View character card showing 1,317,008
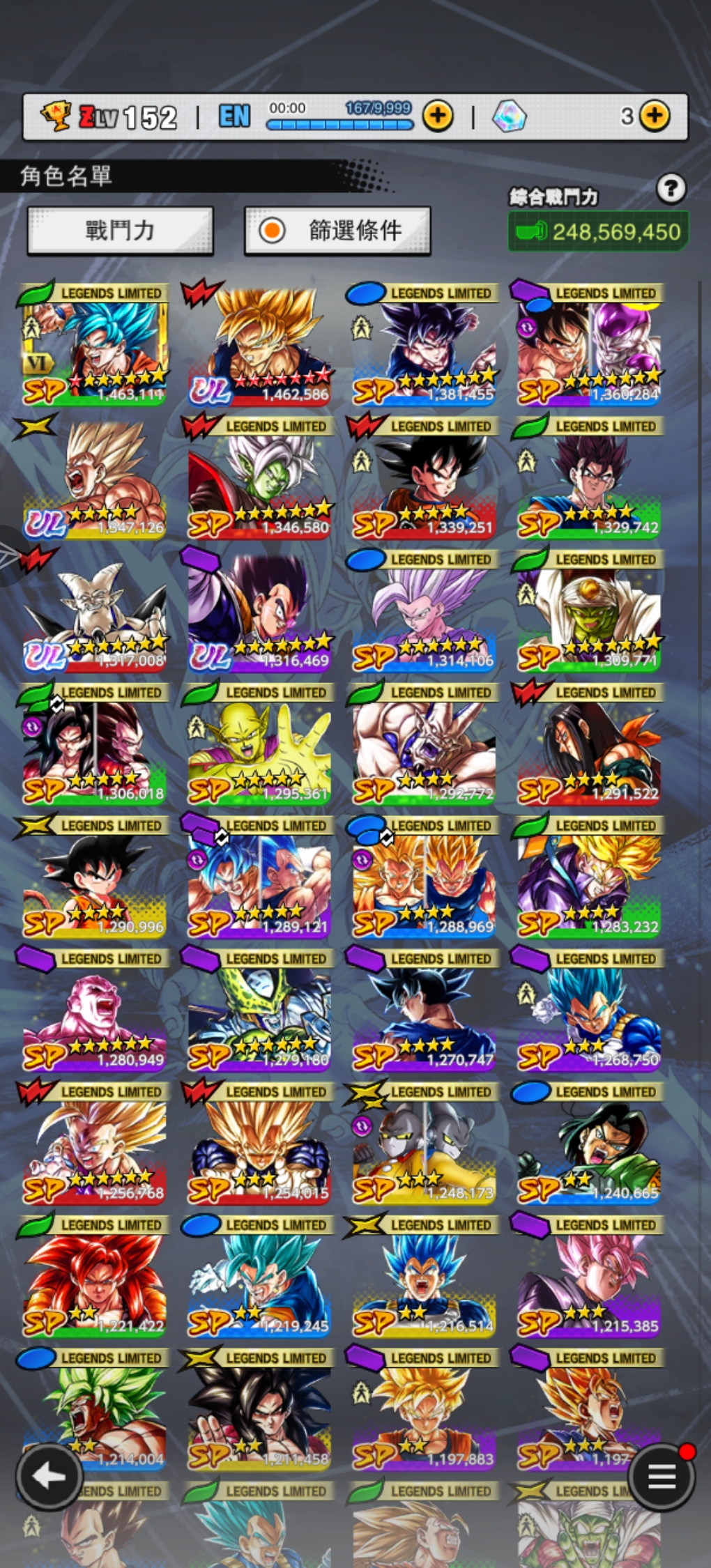711x1568 pixels. click(95, 611)
